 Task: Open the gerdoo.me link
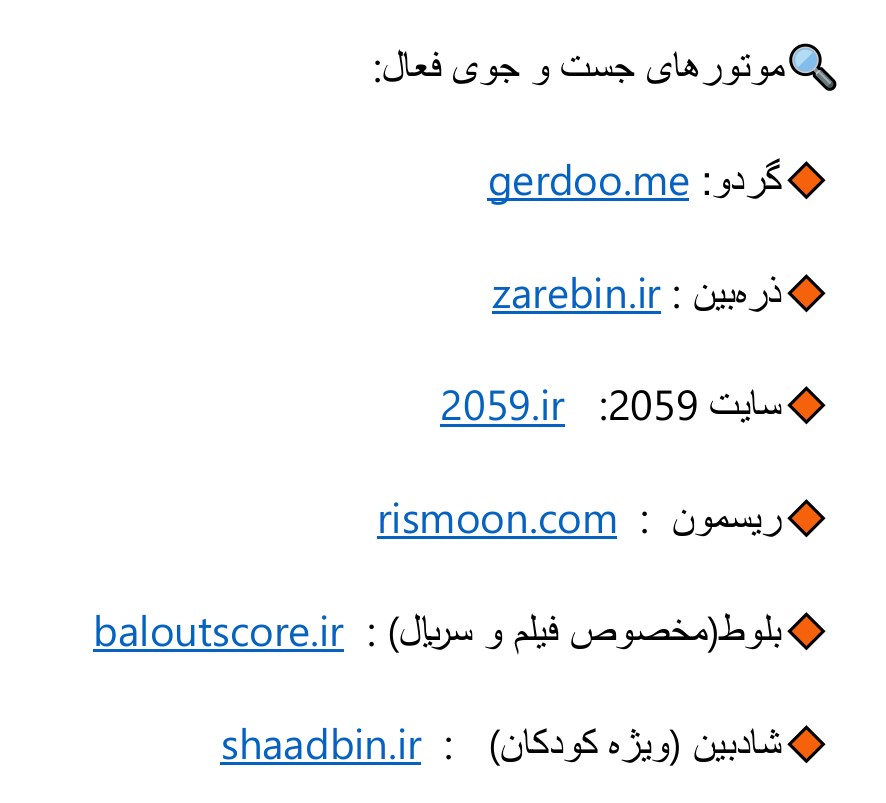588,183
